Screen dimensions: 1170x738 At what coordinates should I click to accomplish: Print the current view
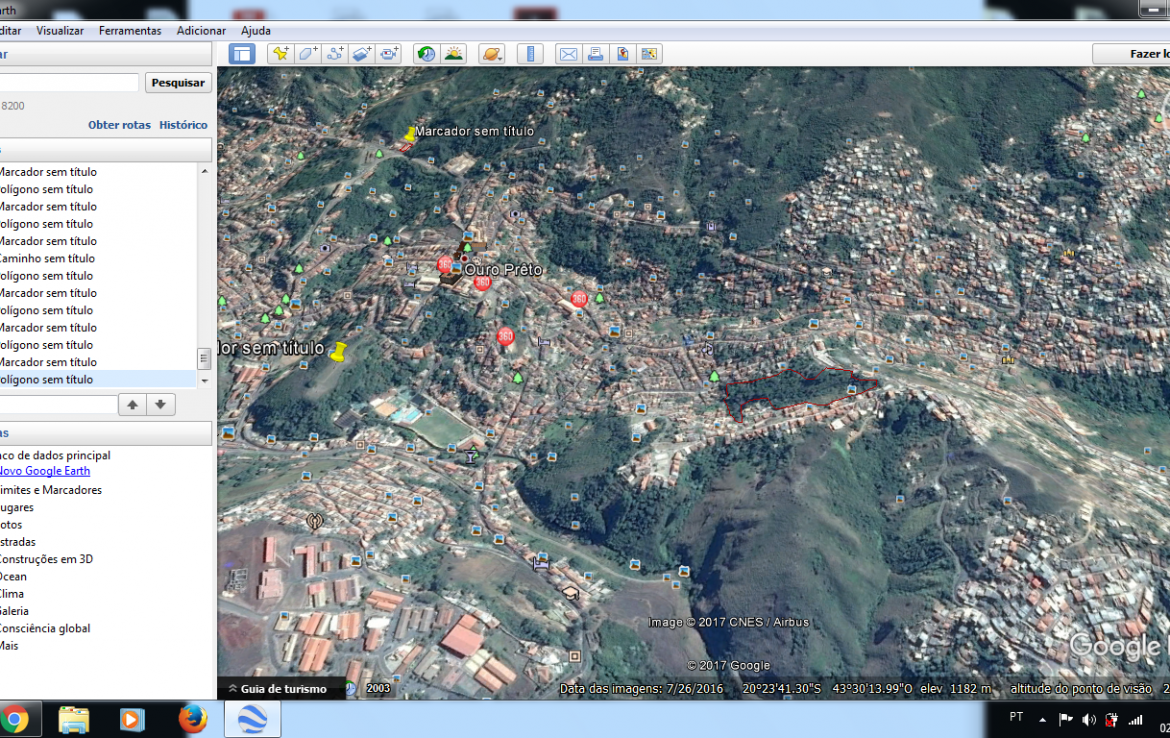(595, 54)
